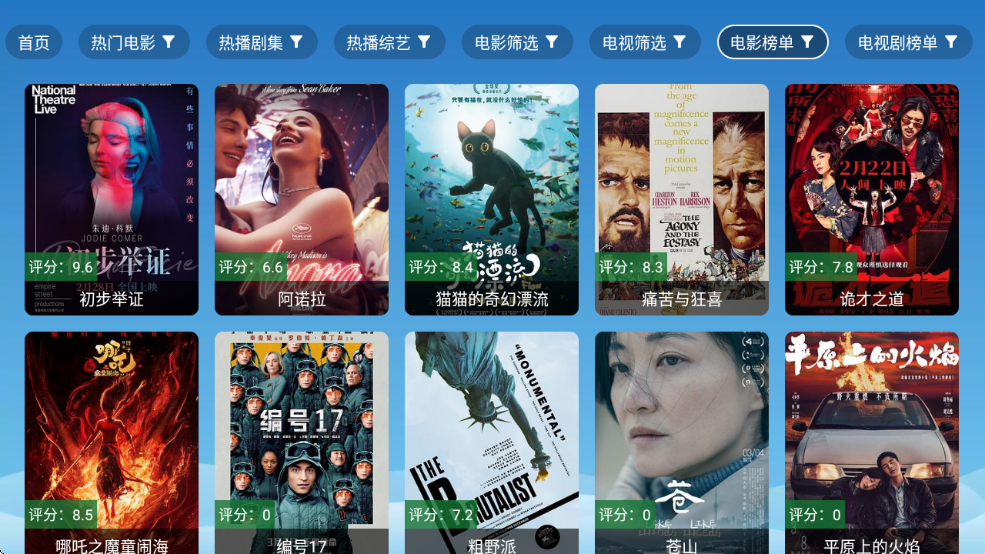Viewport: 985px width, 554px height.
Task: Open the 电视剧榜单 tab
Action: (x=908, y=42)
